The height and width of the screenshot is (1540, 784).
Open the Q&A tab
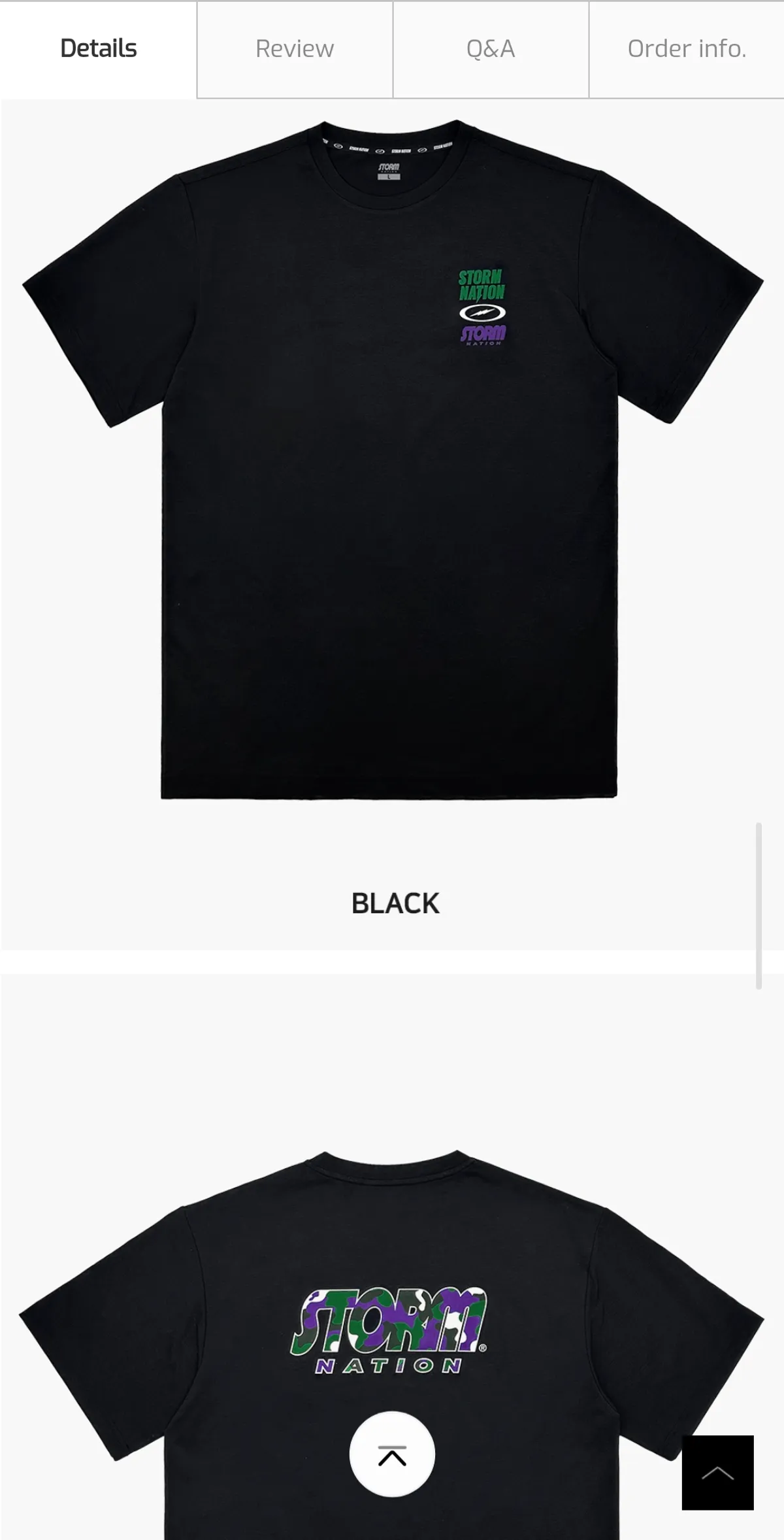point(491,49)
